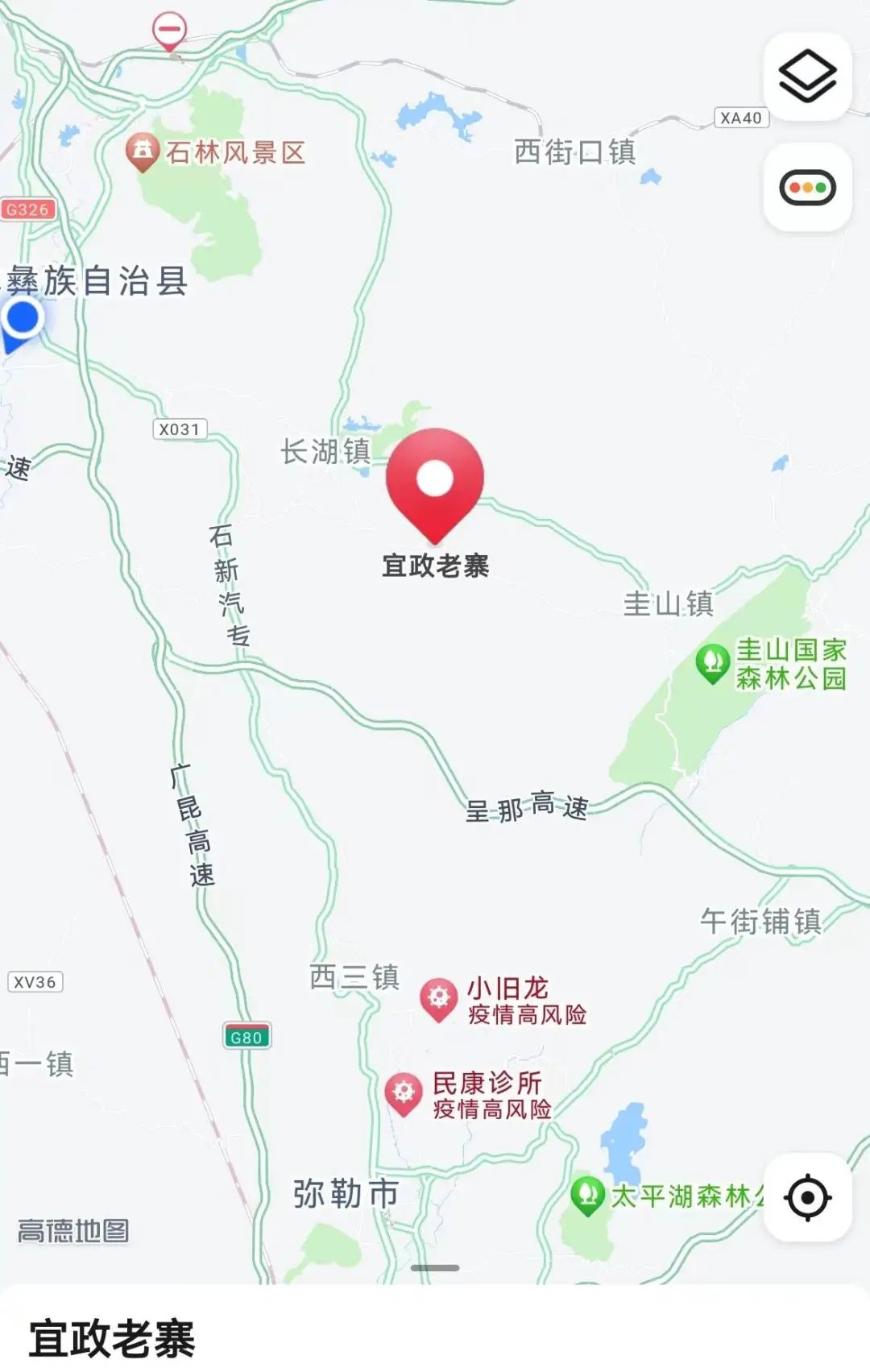Open the 小旧龙 epidemic high-risk marker
This screenshot has height=1372, width=870.
pyautogui.click(x=439, y=997)
